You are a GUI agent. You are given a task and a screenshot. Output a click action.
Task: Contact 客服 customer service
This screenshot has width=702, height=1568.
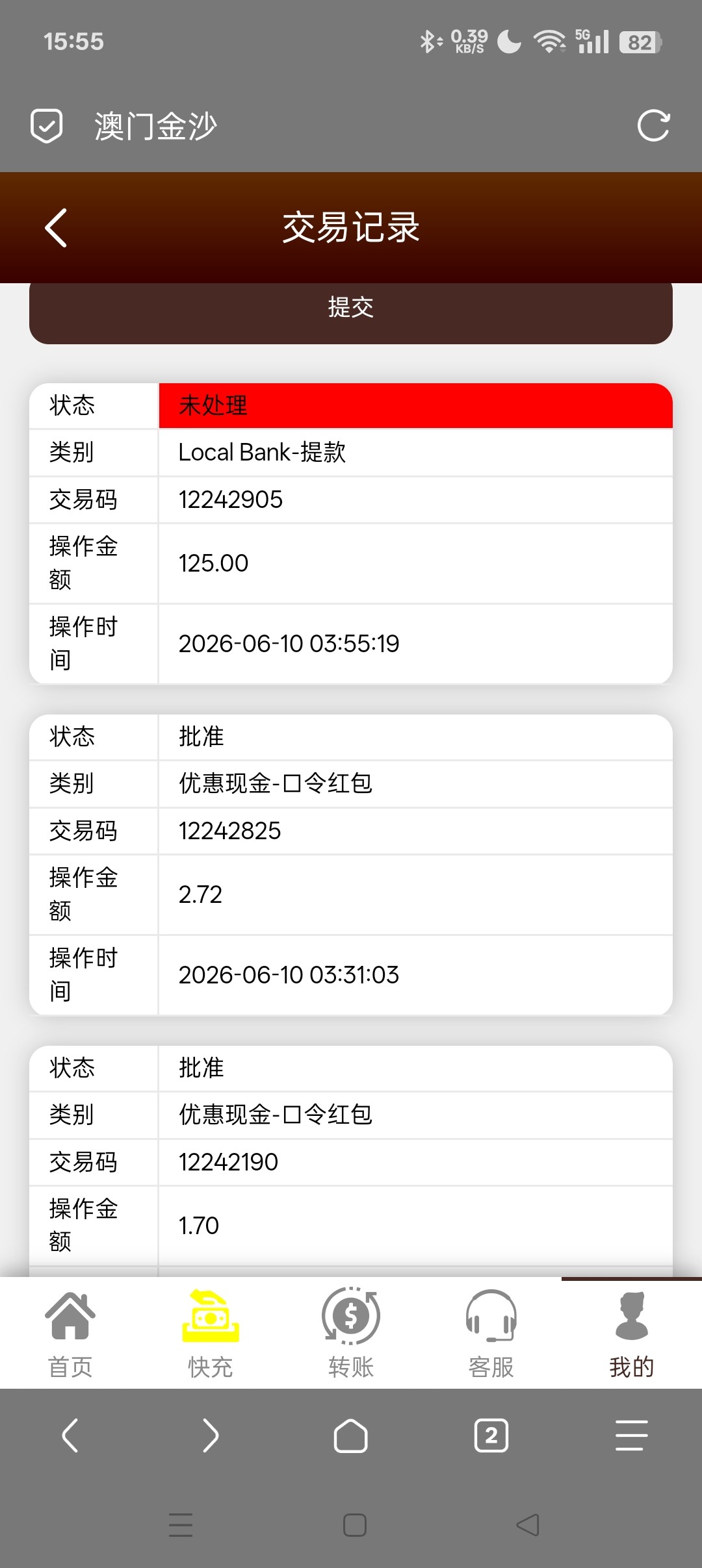click(x=491, y=1334)
